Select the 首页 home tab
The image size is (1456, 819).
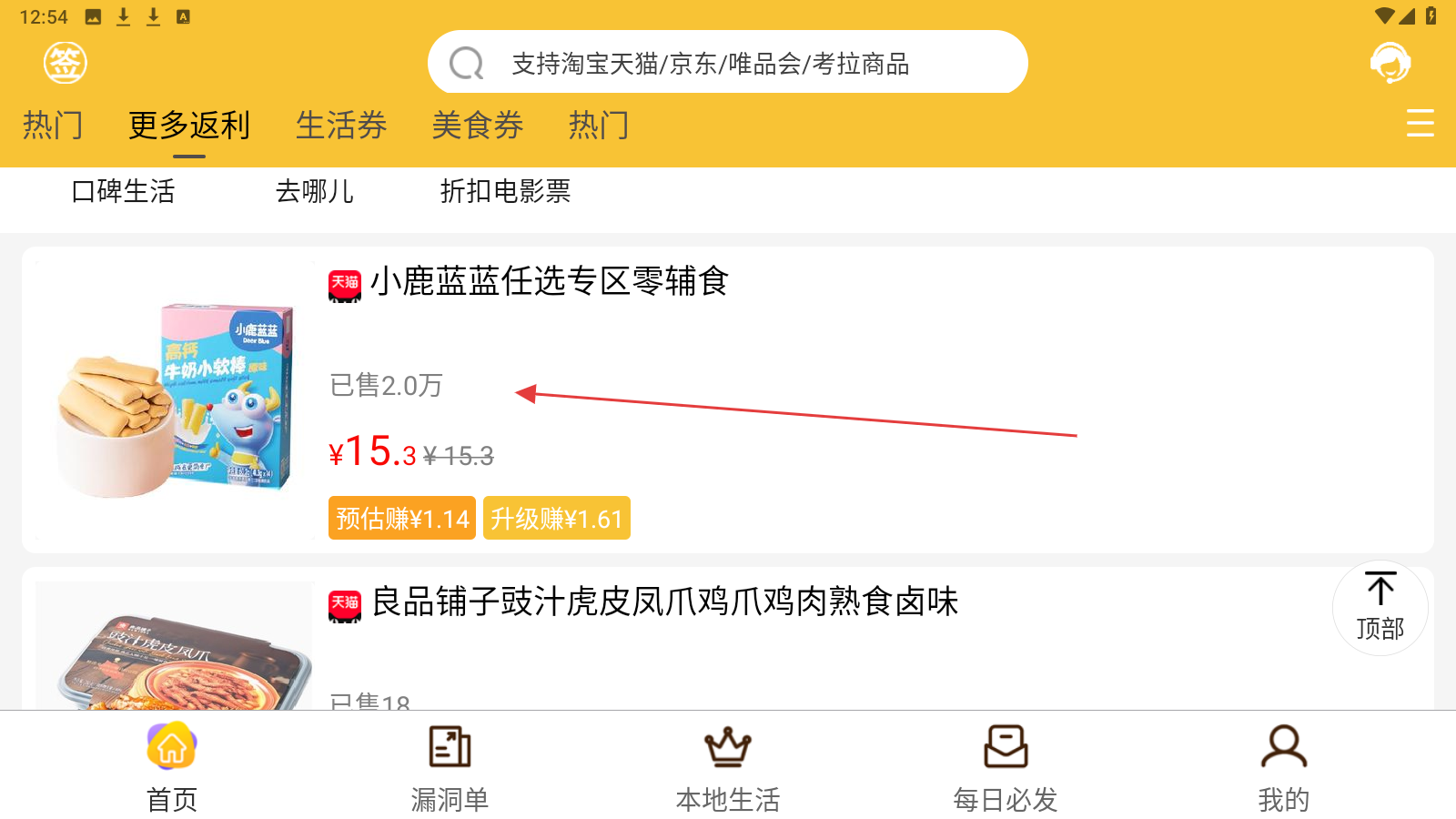[x=172, y=766]
